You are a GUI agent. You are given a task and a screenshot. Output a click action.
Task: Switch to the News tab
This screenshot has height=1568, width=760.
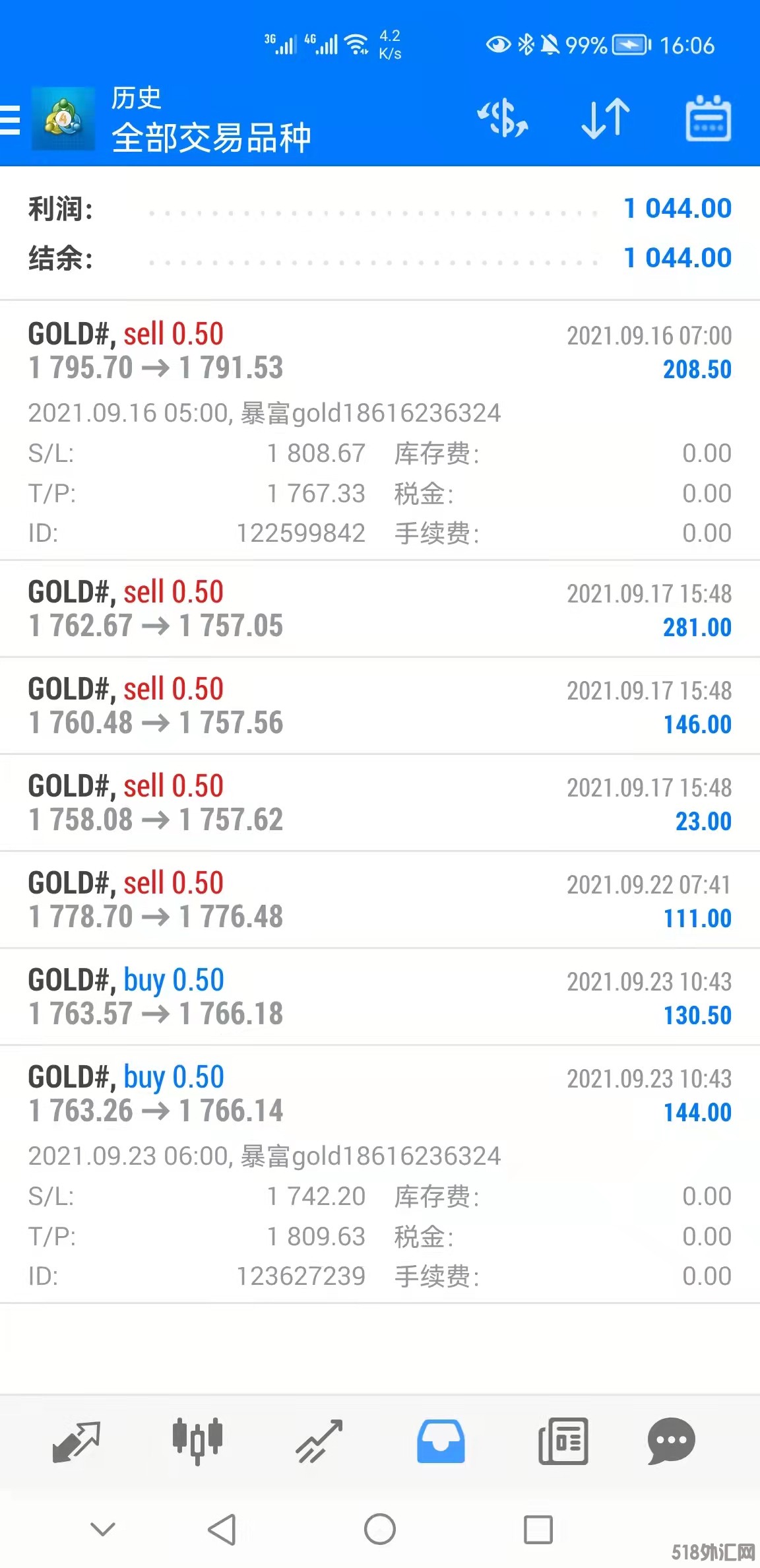point(563,1441)
